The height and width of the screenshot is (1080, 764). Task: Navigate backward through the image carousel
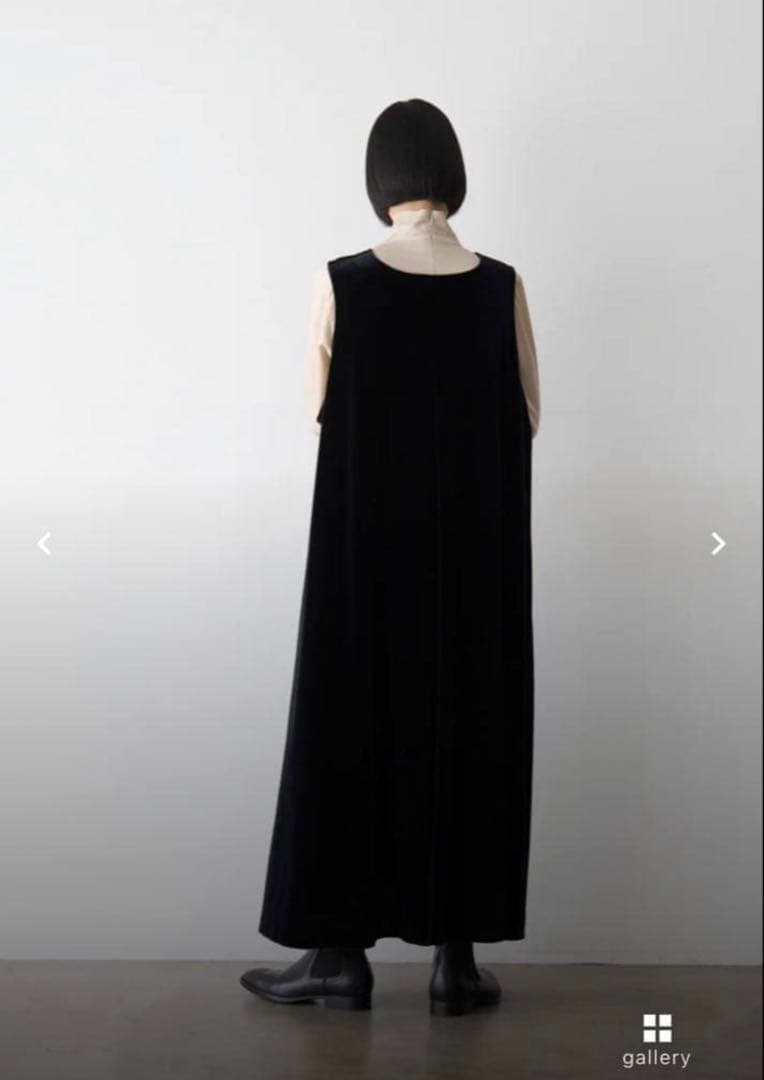point(44,543)
